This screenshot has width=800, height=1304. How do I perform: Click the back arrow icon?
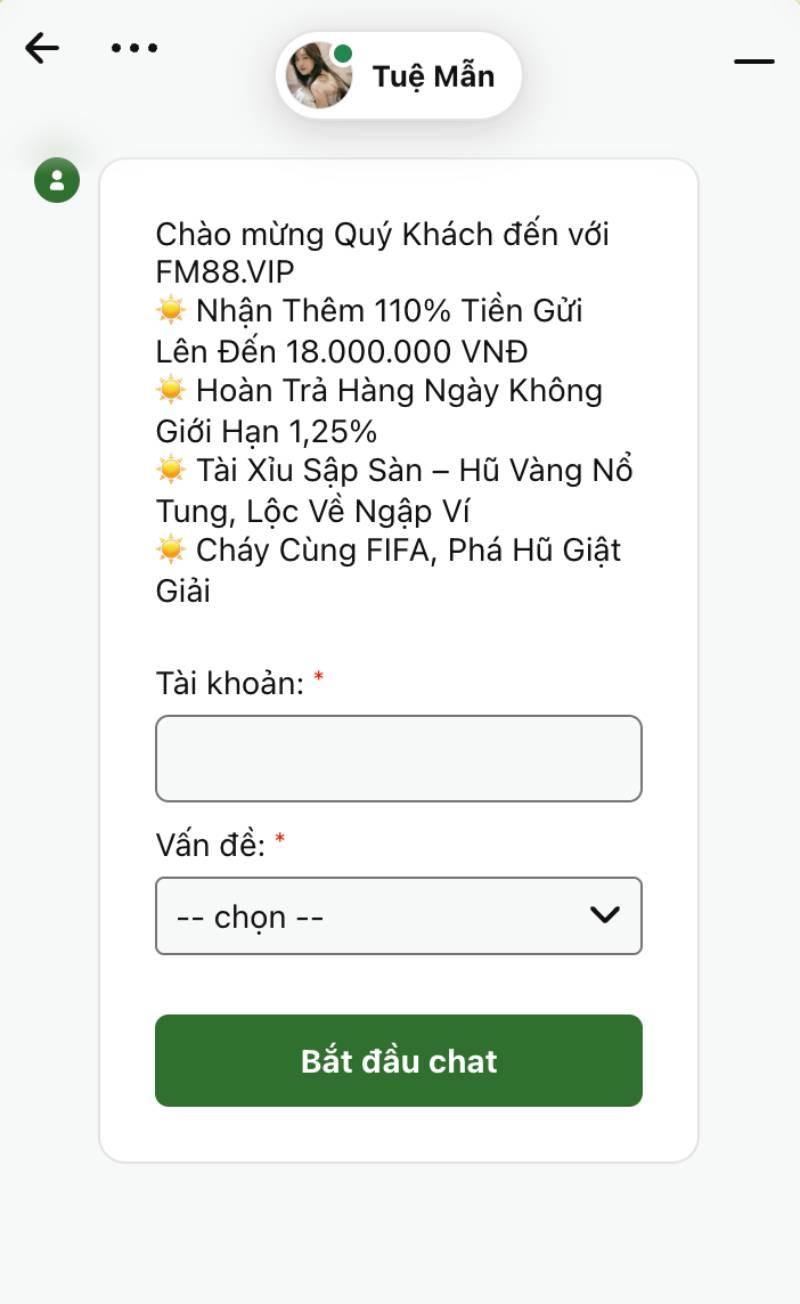click(x=42, y=47)
